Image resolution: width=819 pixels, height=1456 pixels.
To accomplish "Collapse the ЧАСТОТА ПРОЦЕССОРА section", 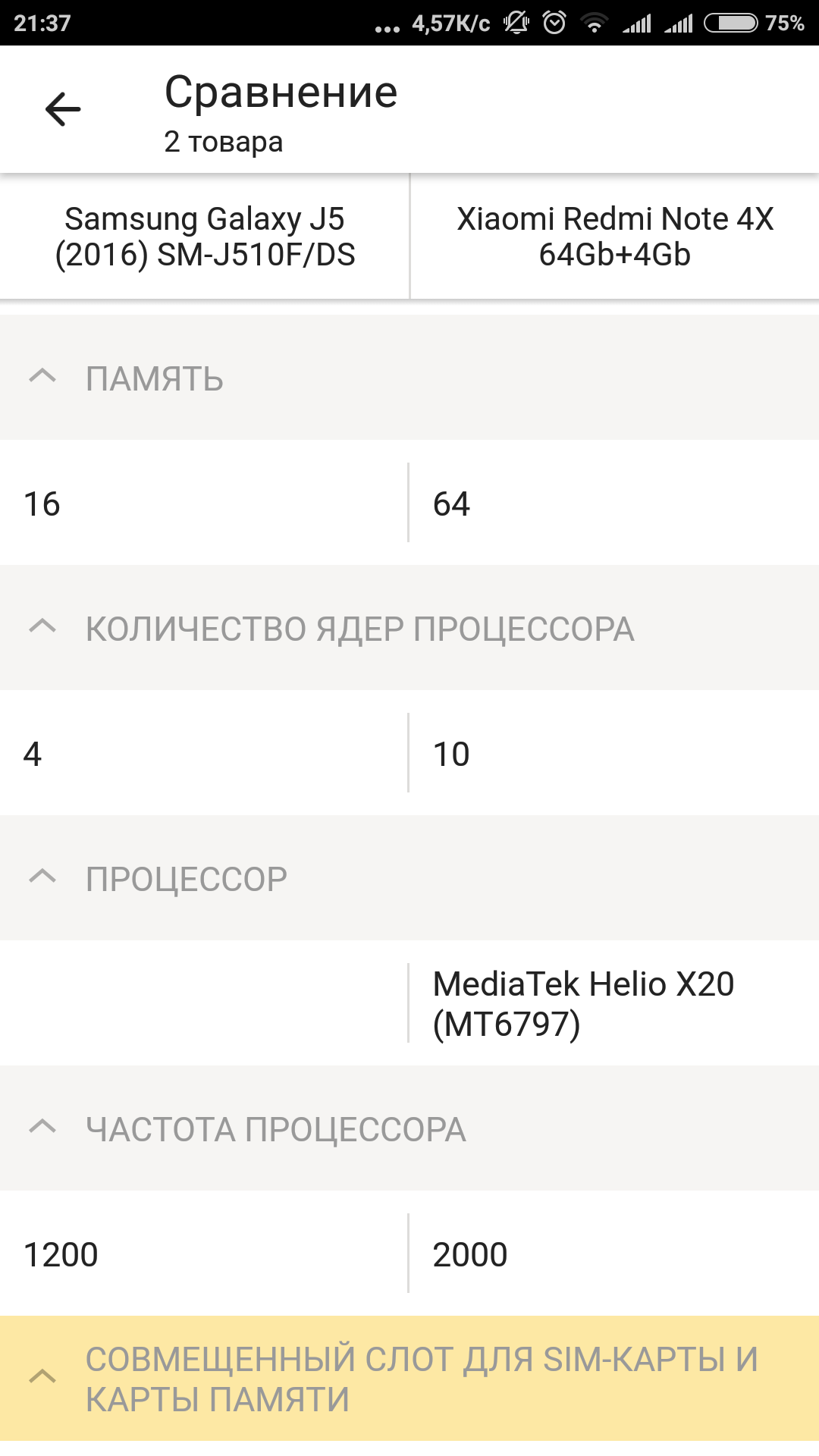I will click(42, 1128).
